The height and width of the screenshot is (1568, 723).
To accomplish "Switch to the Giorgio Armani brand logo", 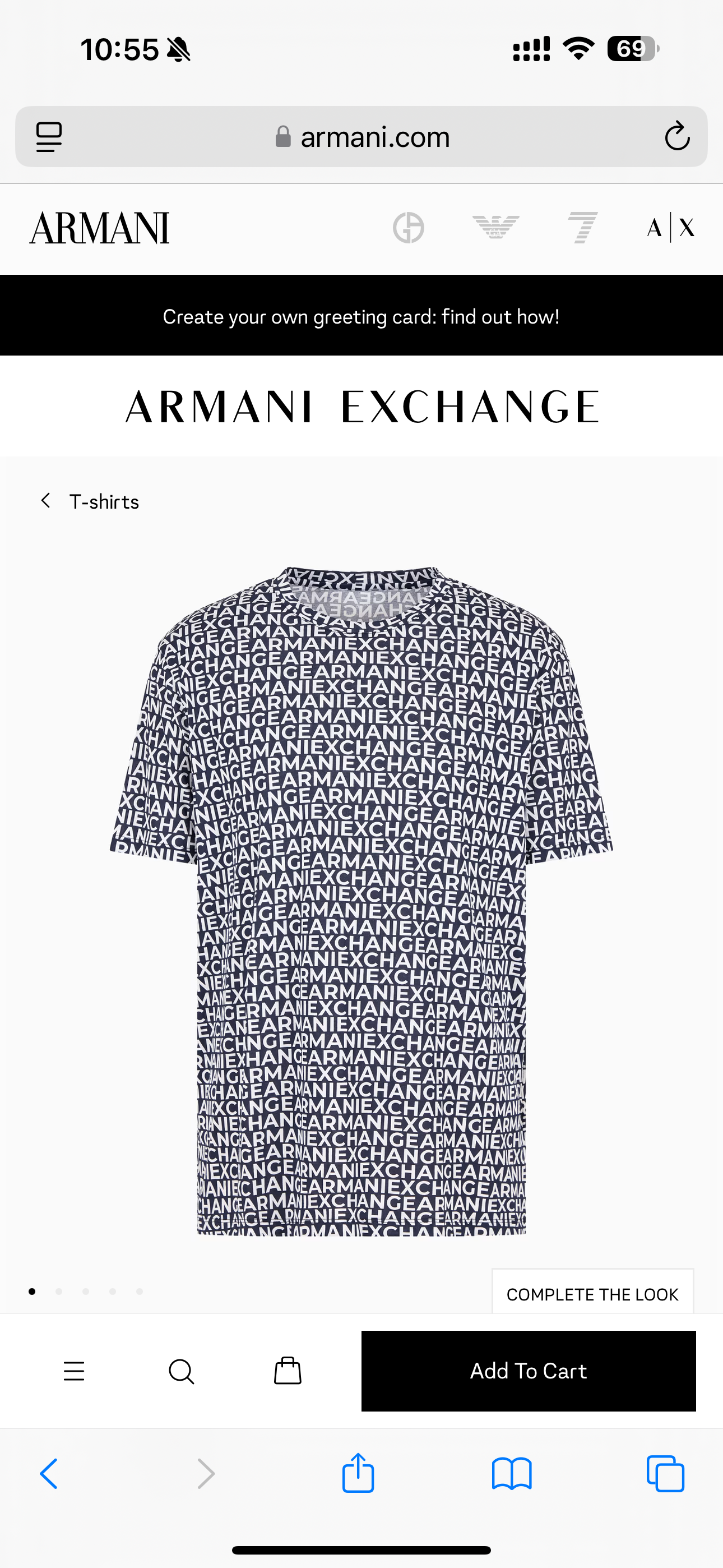I will (x=409, y=228).
